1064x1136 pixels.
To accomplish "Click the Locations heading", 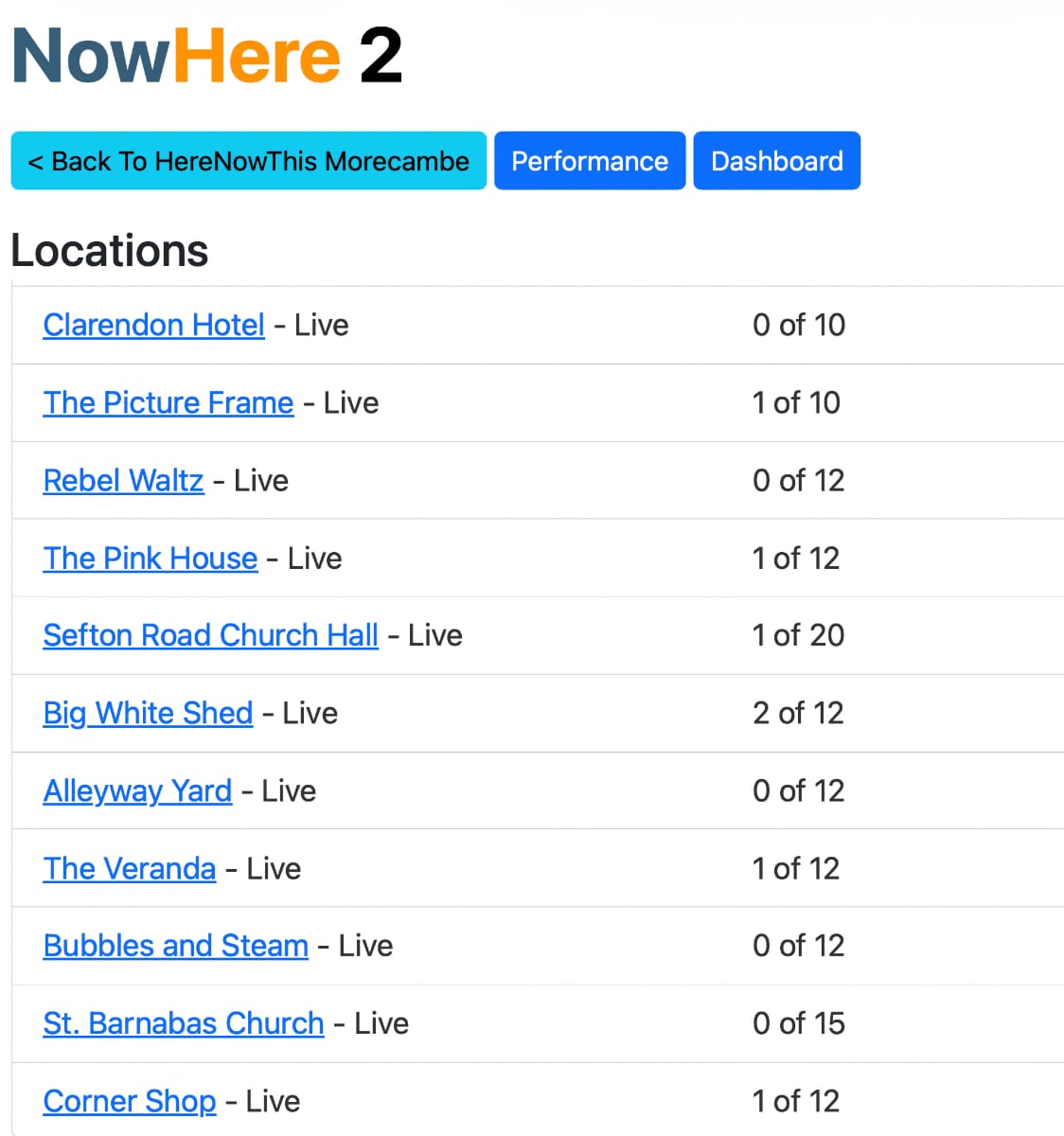I will 109,251.
